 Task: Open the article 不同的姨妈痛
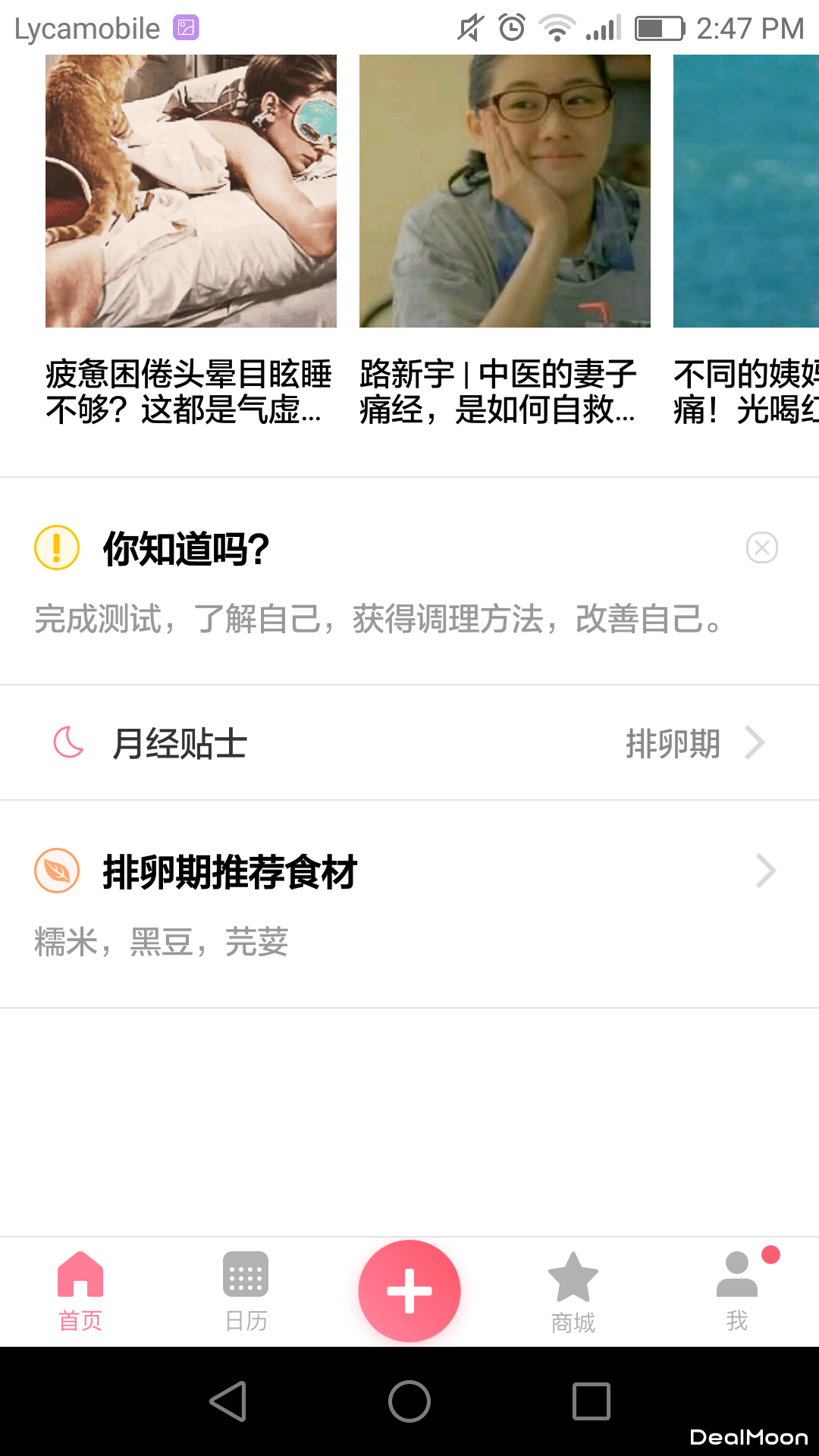[x=747, y=239]
